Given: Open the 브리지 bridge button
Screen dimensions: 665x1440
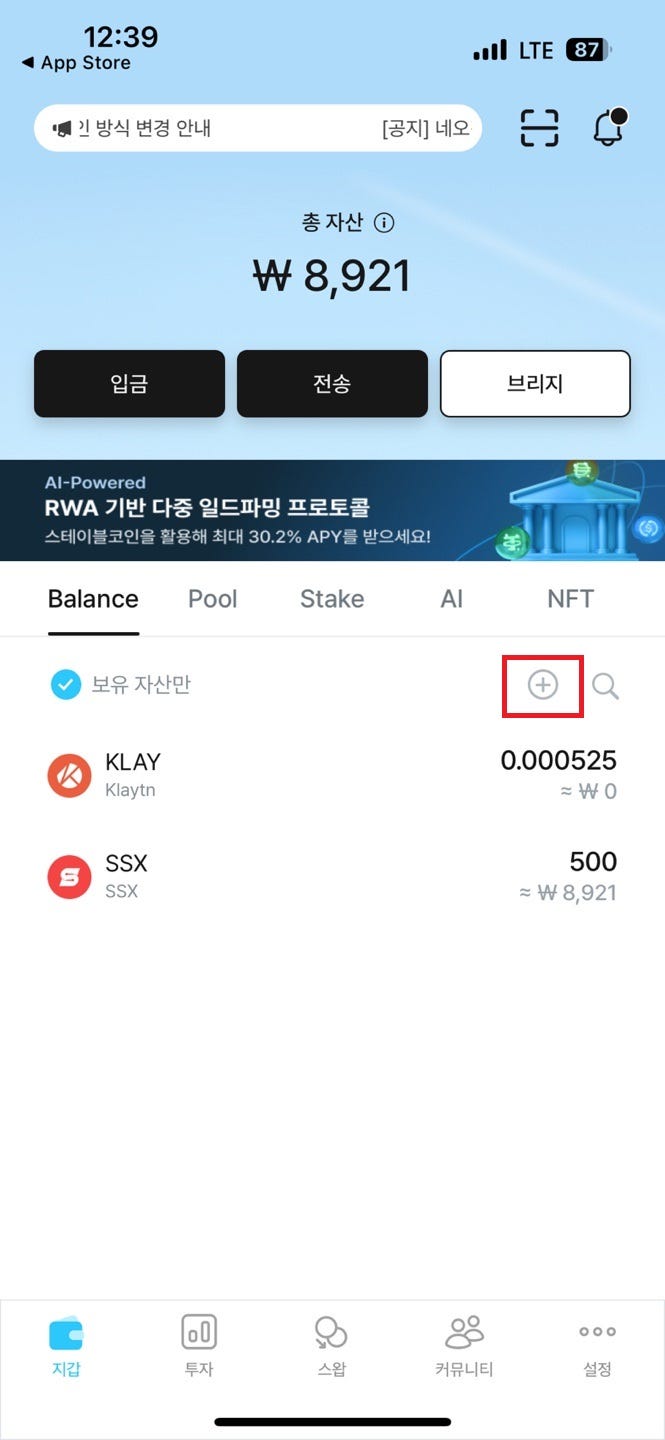Looking at the screenshot, I should click(535, 383).
